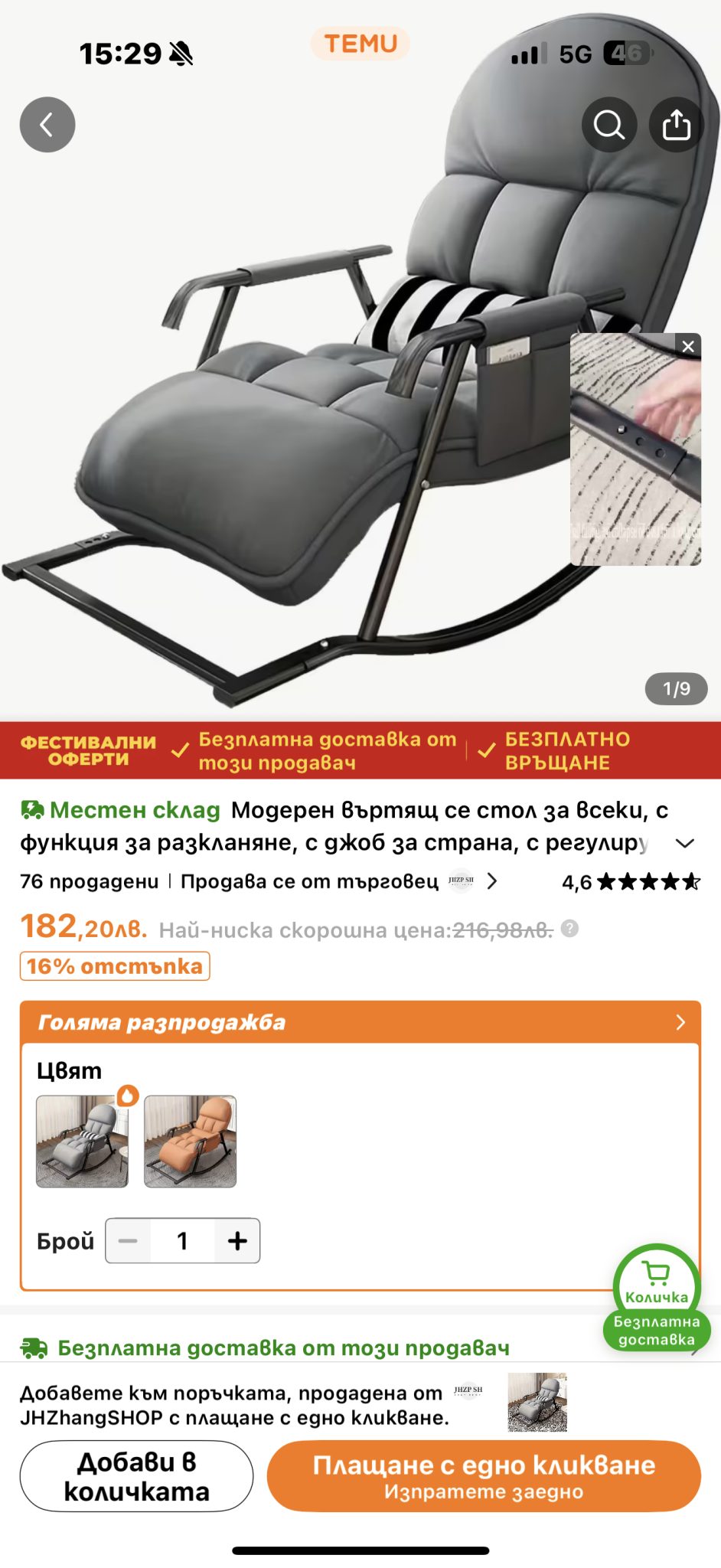Open the floating Количка cart button
The height and width of the screenshot is (1568, 721).
click(657, 1280)
